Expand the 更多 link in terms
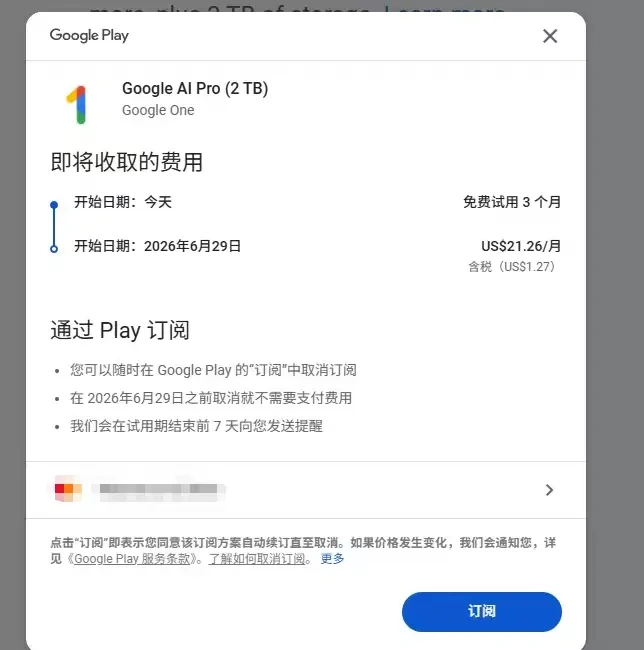Viewport: 644px width, 650px height. 332,559
